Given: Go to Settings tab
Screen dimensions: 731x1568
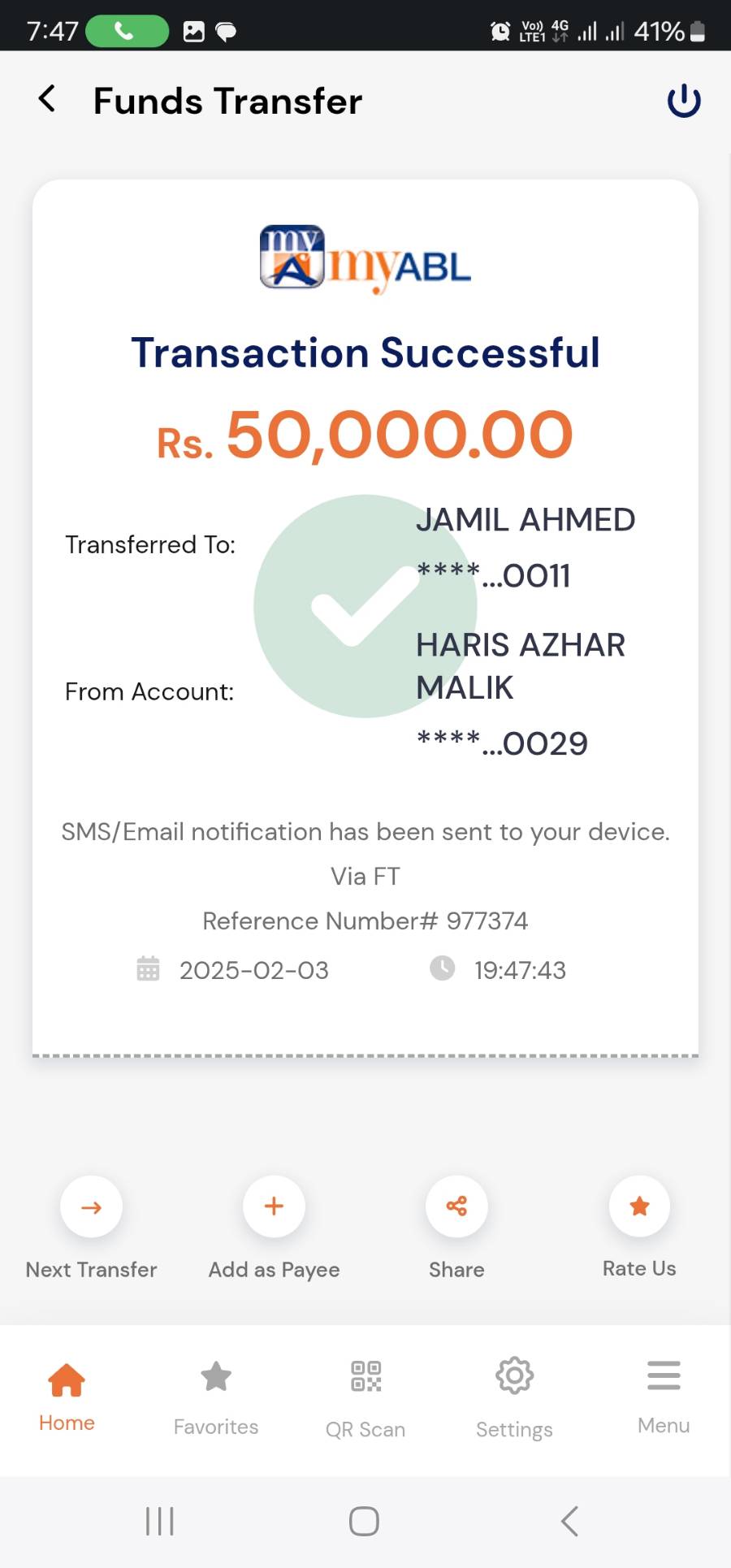Looking at the screenshot, I should coord(514,1396).
